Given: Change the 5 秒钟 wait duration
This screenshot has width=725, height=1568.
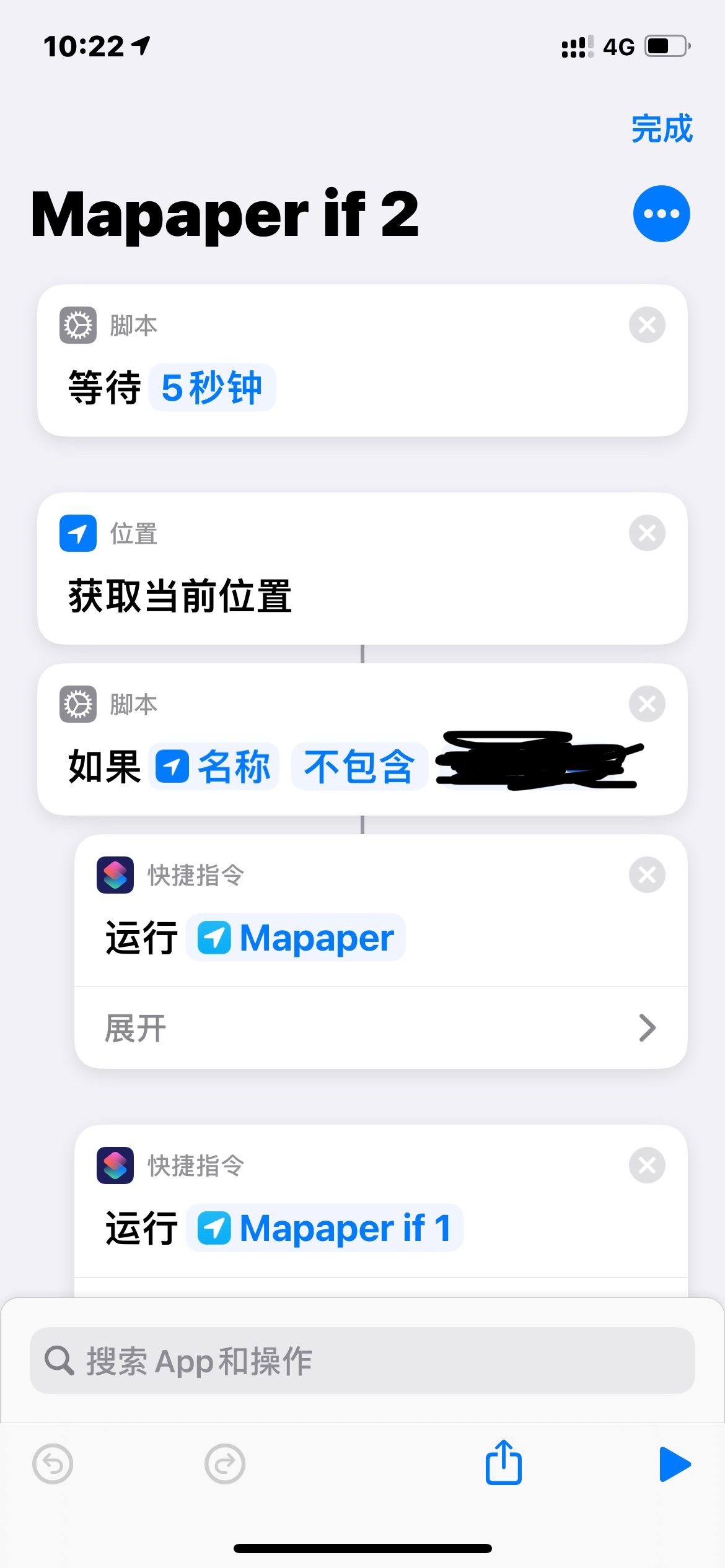Looking at the screenshot, I should [x=212, y=388].
